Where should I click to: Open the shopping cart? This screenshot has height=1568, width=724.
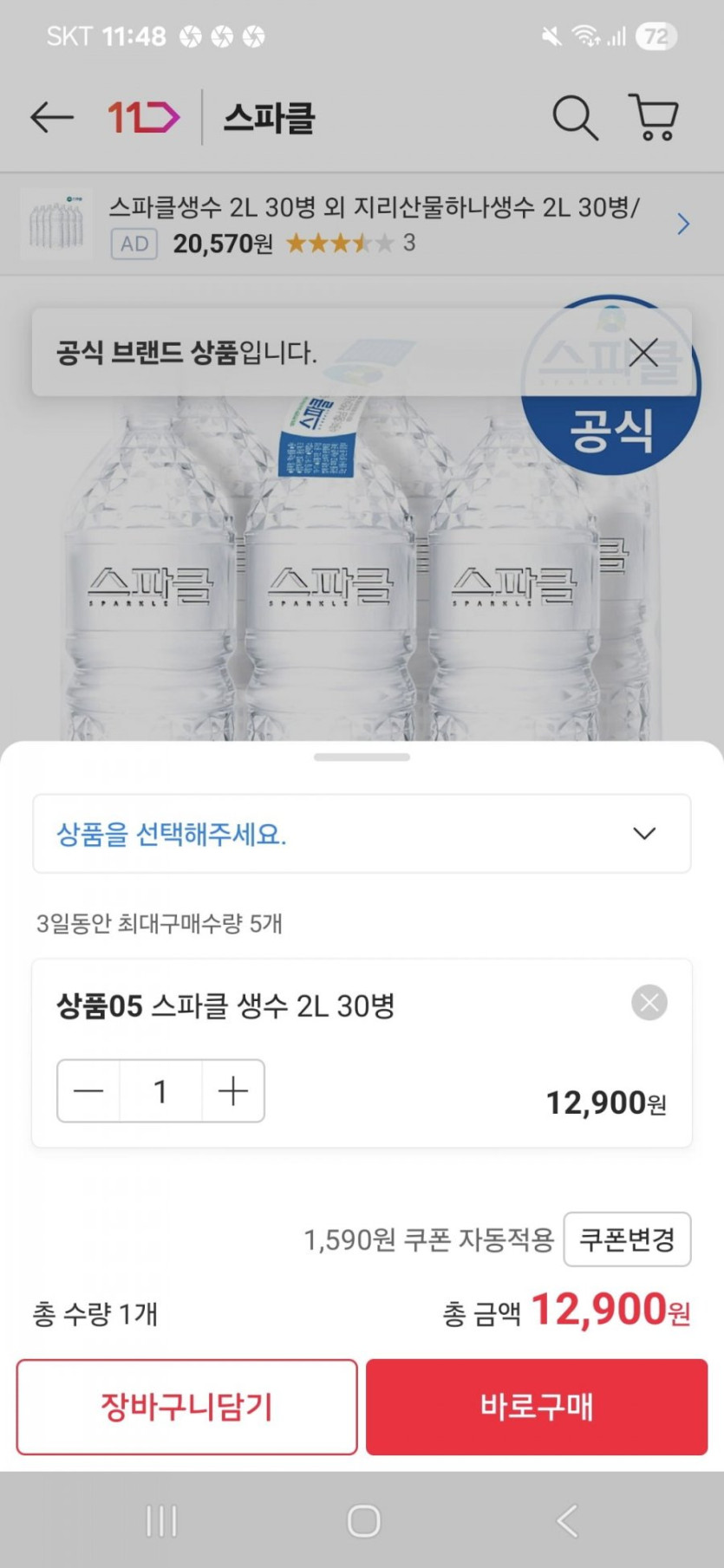654,117
